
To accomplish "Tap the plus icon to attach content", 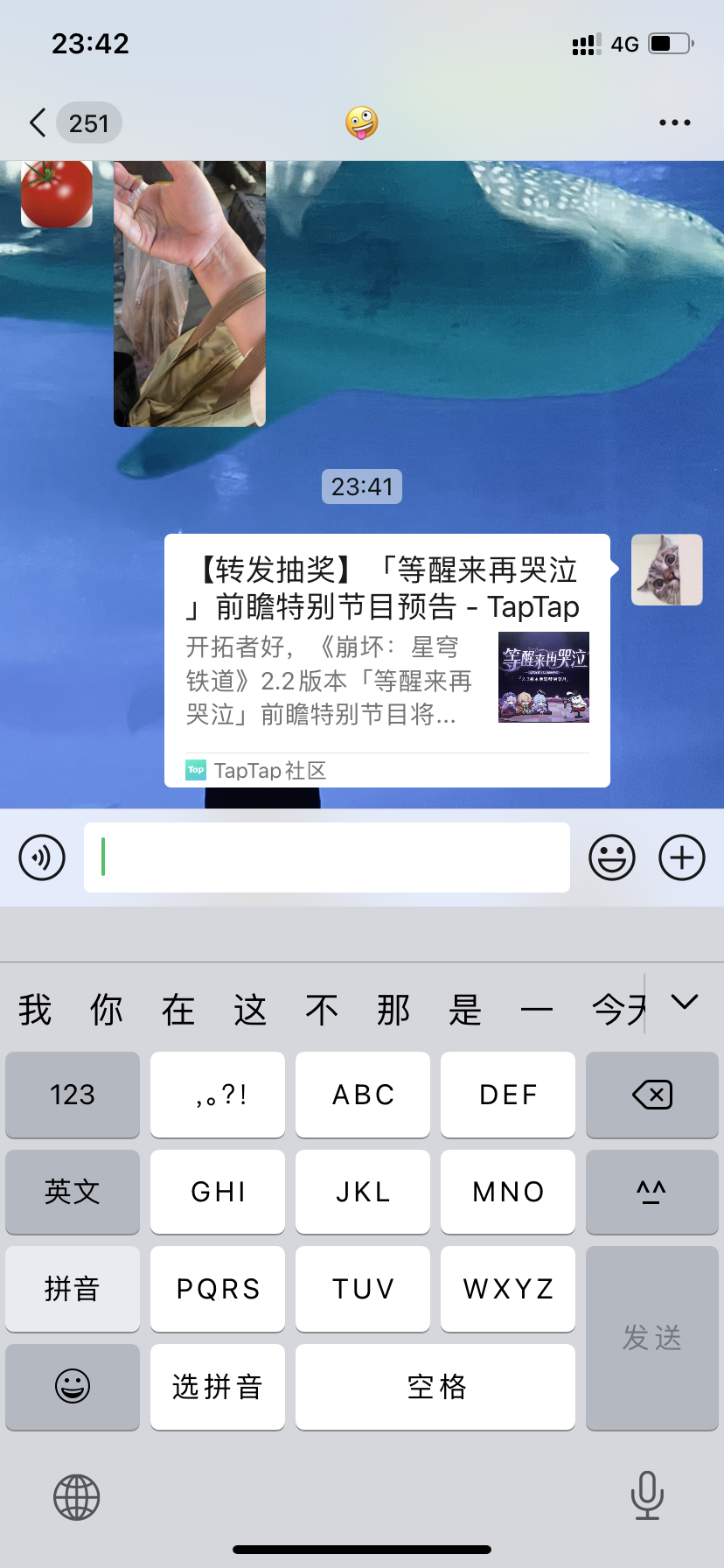I will pyautogui.click(x=682, y=857).
